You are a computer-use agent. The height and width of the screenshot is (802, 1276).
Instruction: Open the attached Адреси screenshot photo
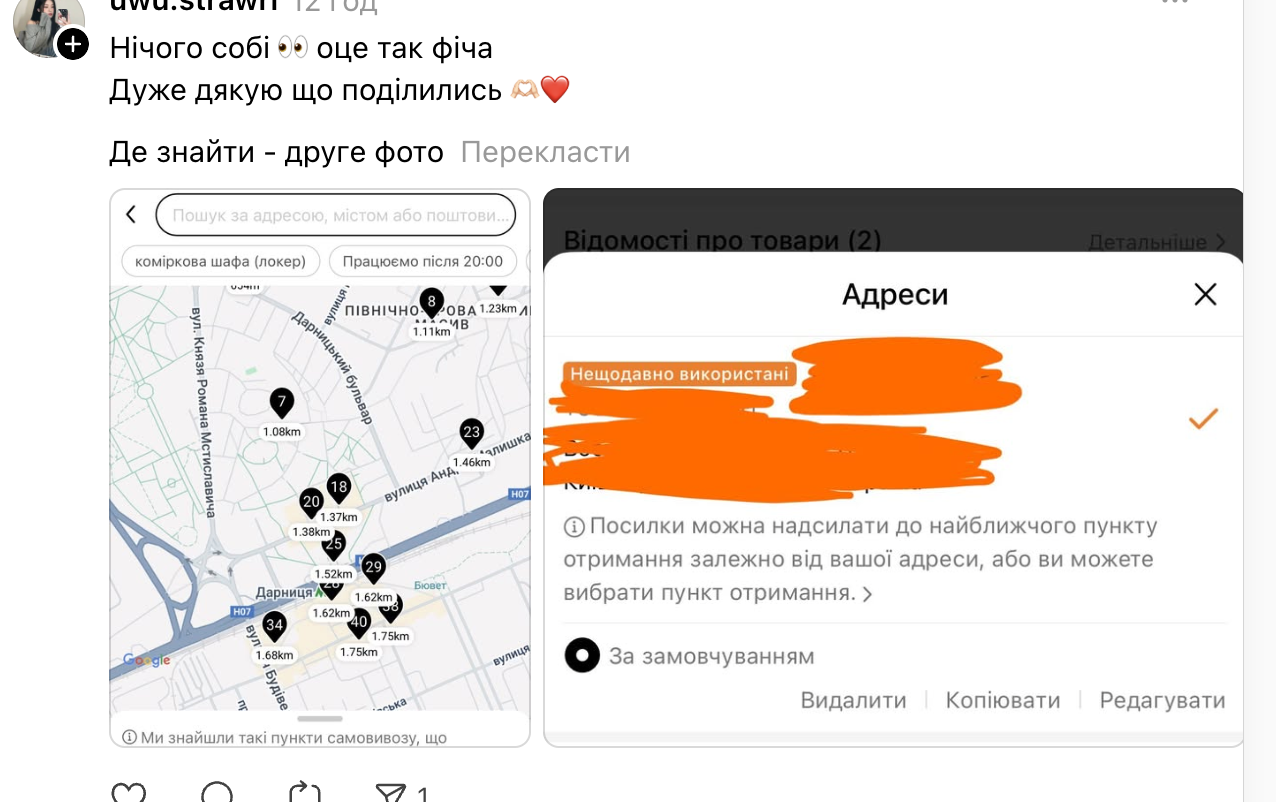(892, 467)
